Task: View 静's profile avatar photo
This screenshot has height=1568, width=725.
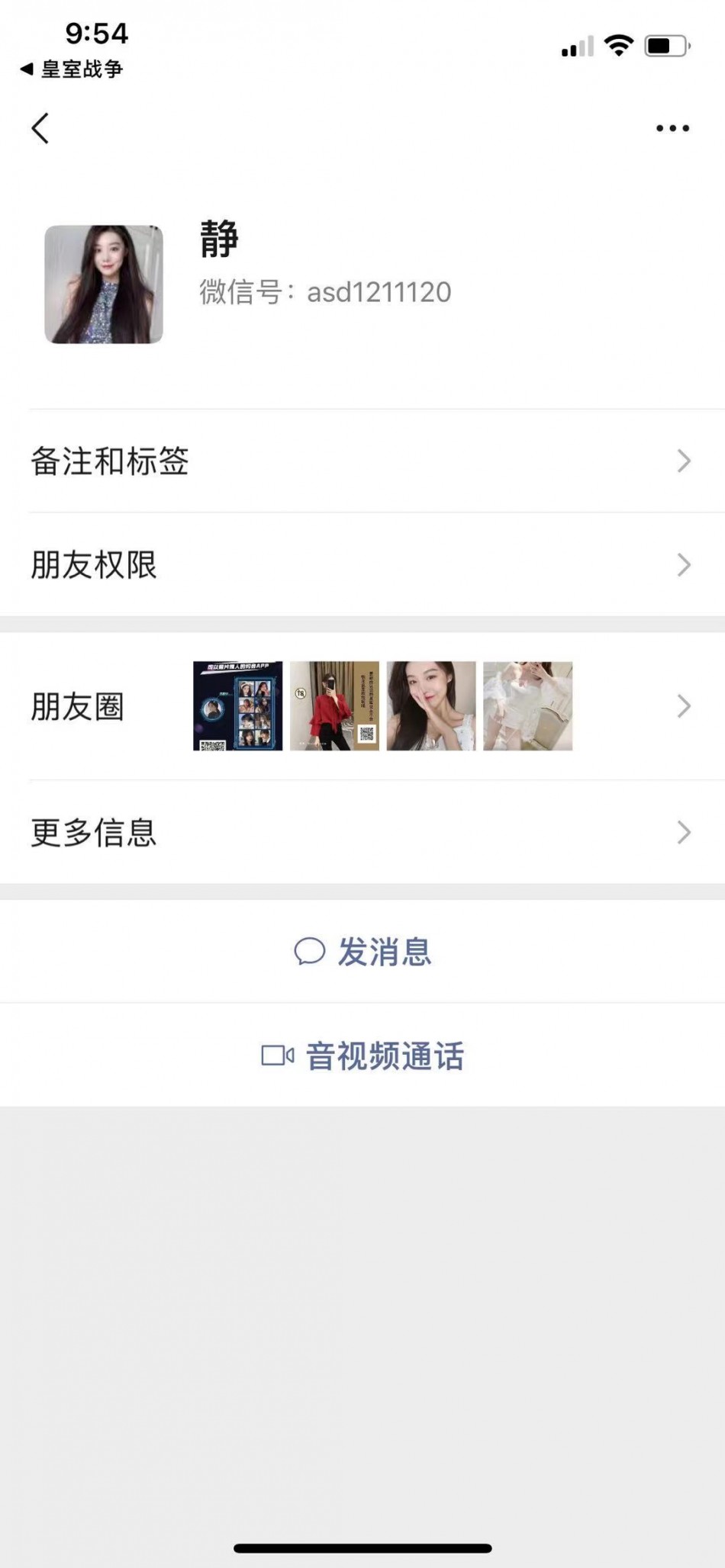Action: coord(104,284)
